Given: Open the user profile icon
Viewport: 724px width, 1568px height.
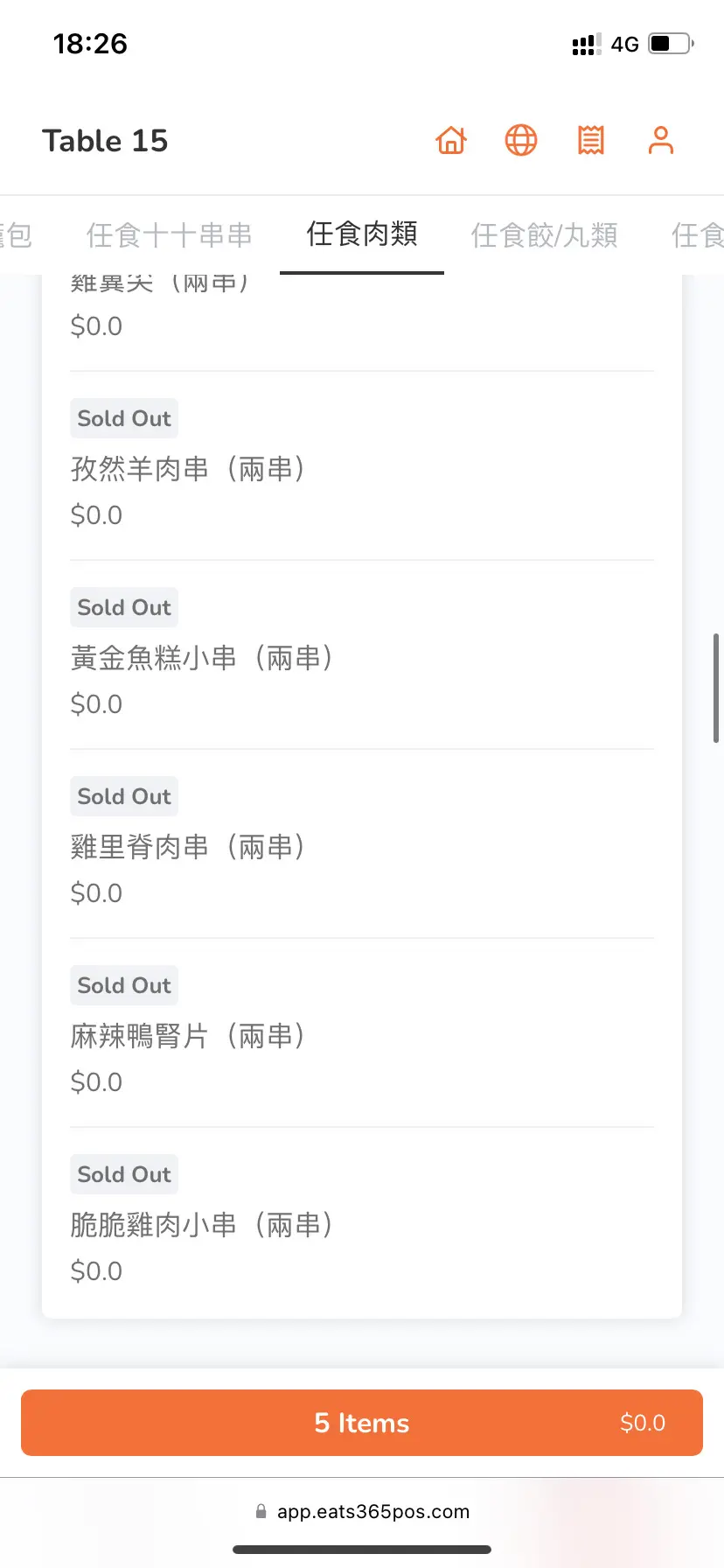Looking at the screenshot, I should click(x=661, y=140).
